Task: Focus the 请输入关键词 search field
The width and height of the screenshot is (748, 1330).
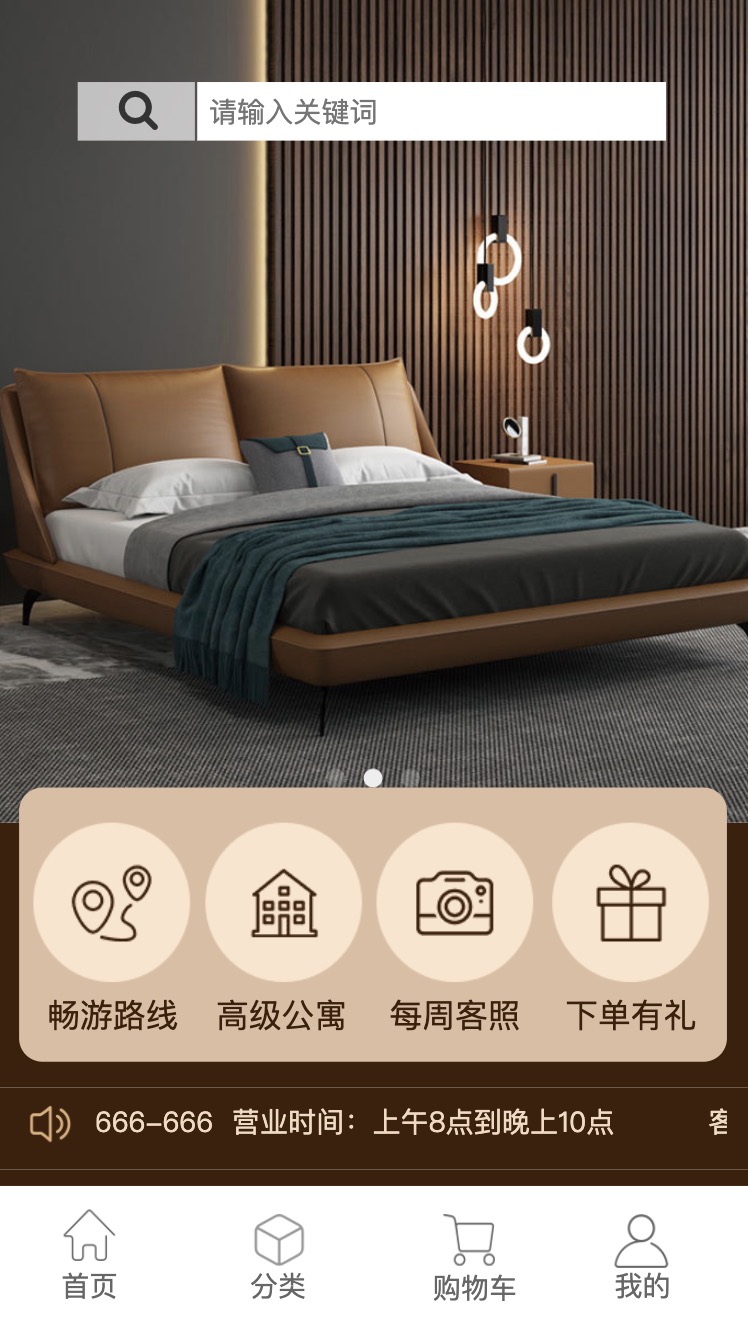Action: tap(430, 111)
